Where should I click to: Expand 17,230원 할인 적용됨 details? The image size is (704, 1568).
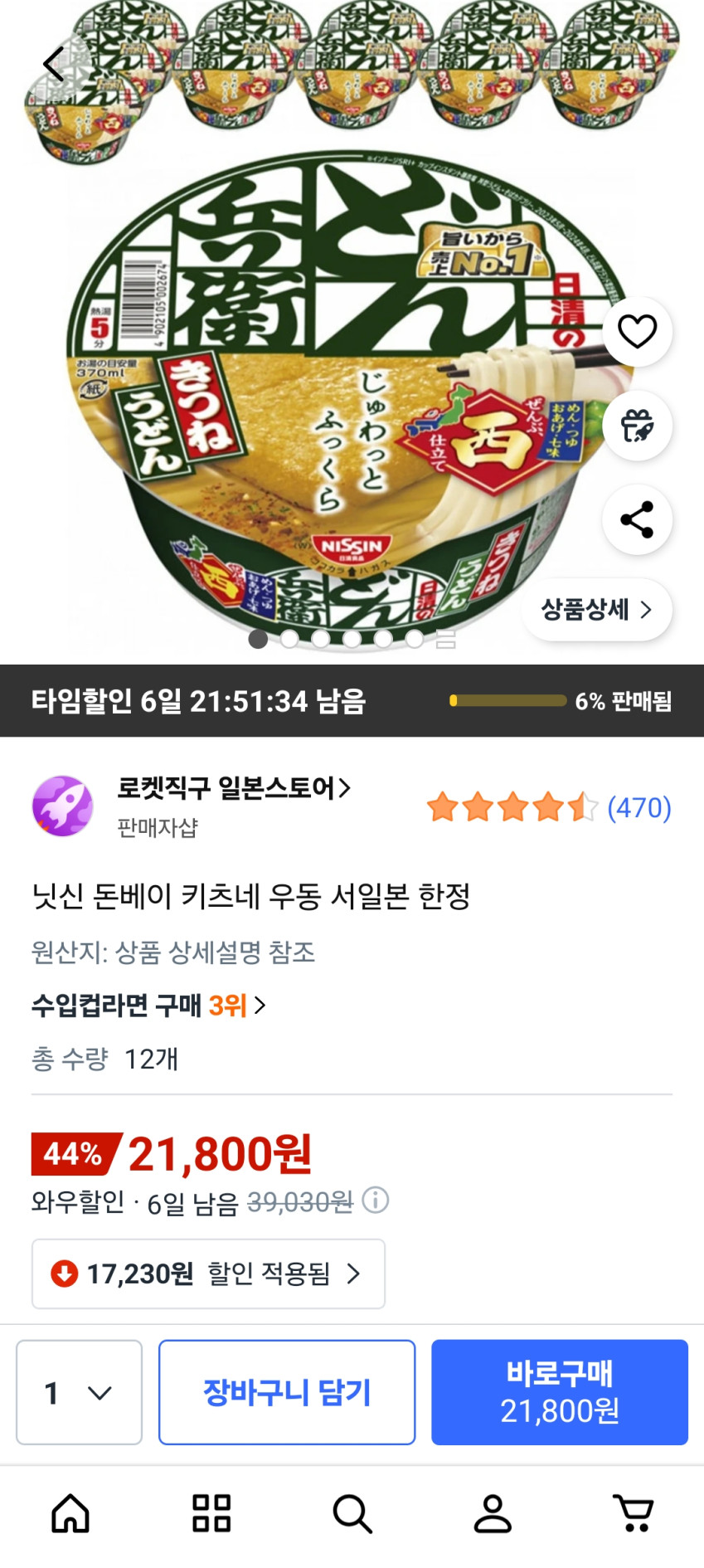pos(208,1273)
